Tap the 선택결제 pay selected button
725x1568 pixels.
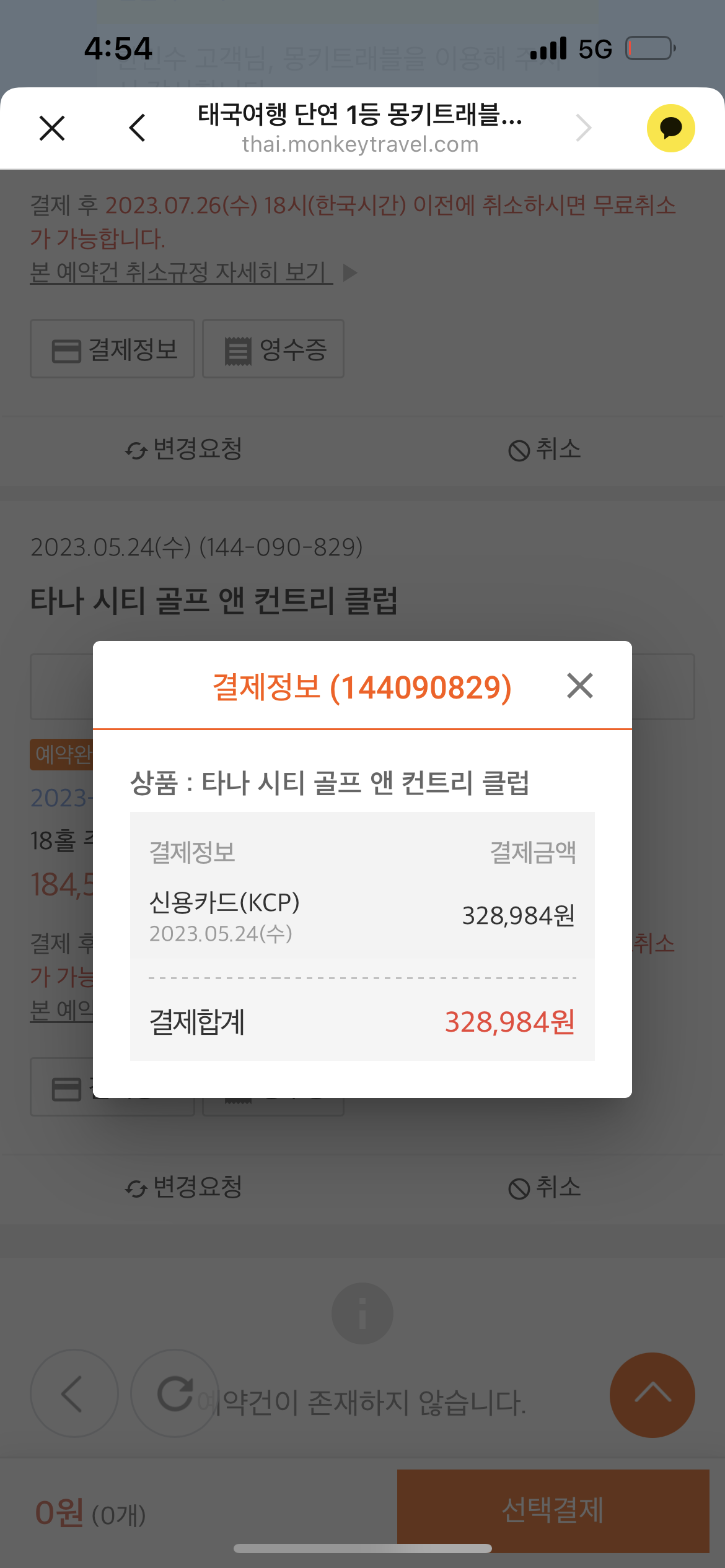click(553, 1510)
